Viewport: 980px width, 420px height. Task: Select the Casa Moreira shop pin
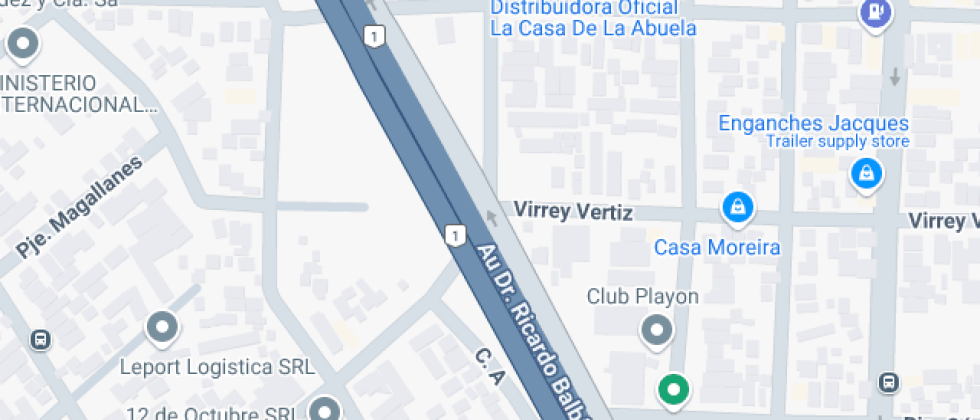[x=737, y=207]
